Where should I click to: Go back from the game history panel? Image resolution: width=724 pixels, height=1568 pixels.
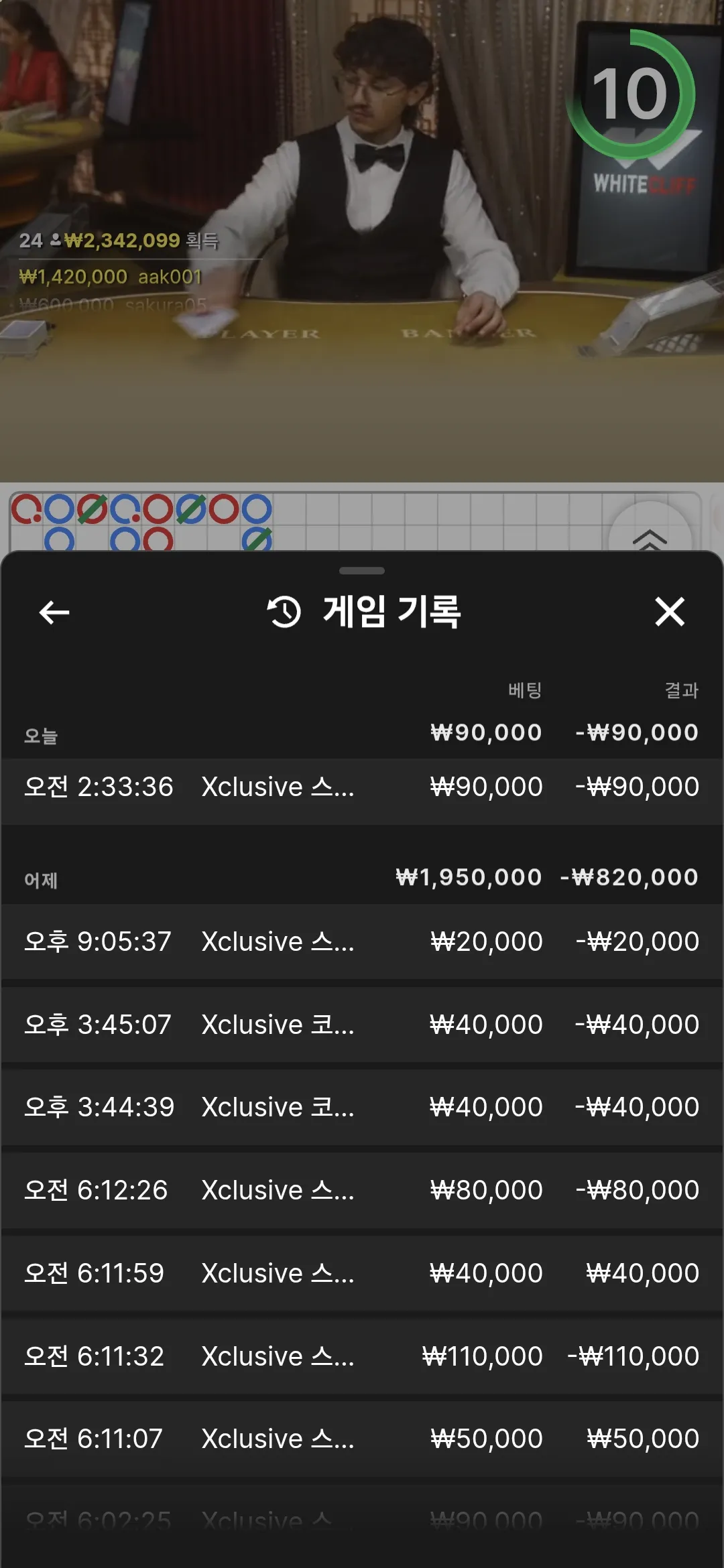pyautogui.click(x=54, y=612)
